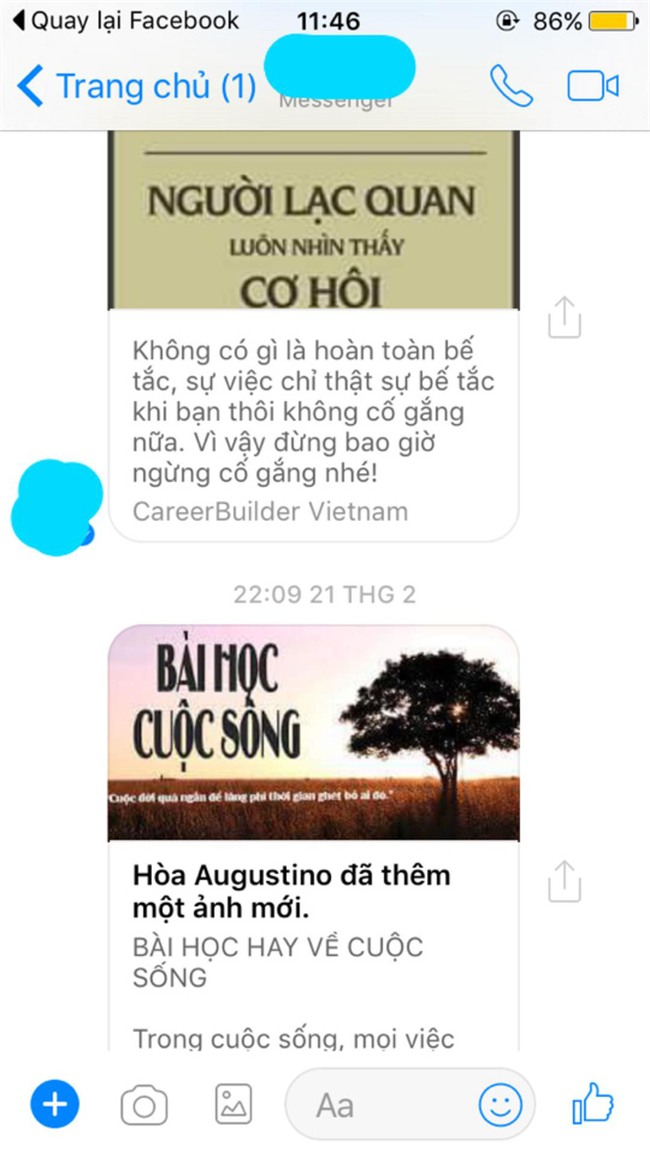Start a video call

[592, 86]
